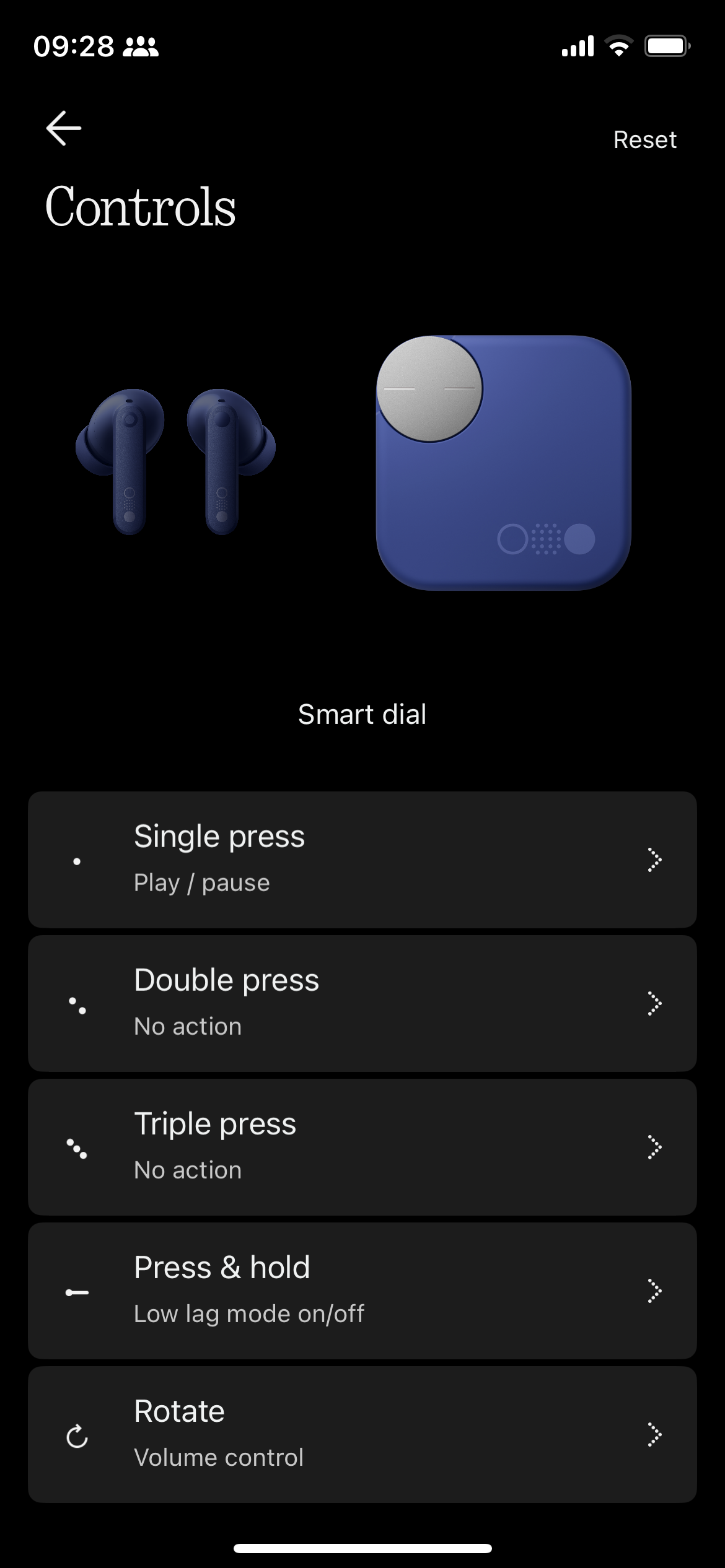Image resolution: width=725 pixels, height=1568 pixels.
Task: Open the Press & hold setting
Action: (x=362, y=1291)
